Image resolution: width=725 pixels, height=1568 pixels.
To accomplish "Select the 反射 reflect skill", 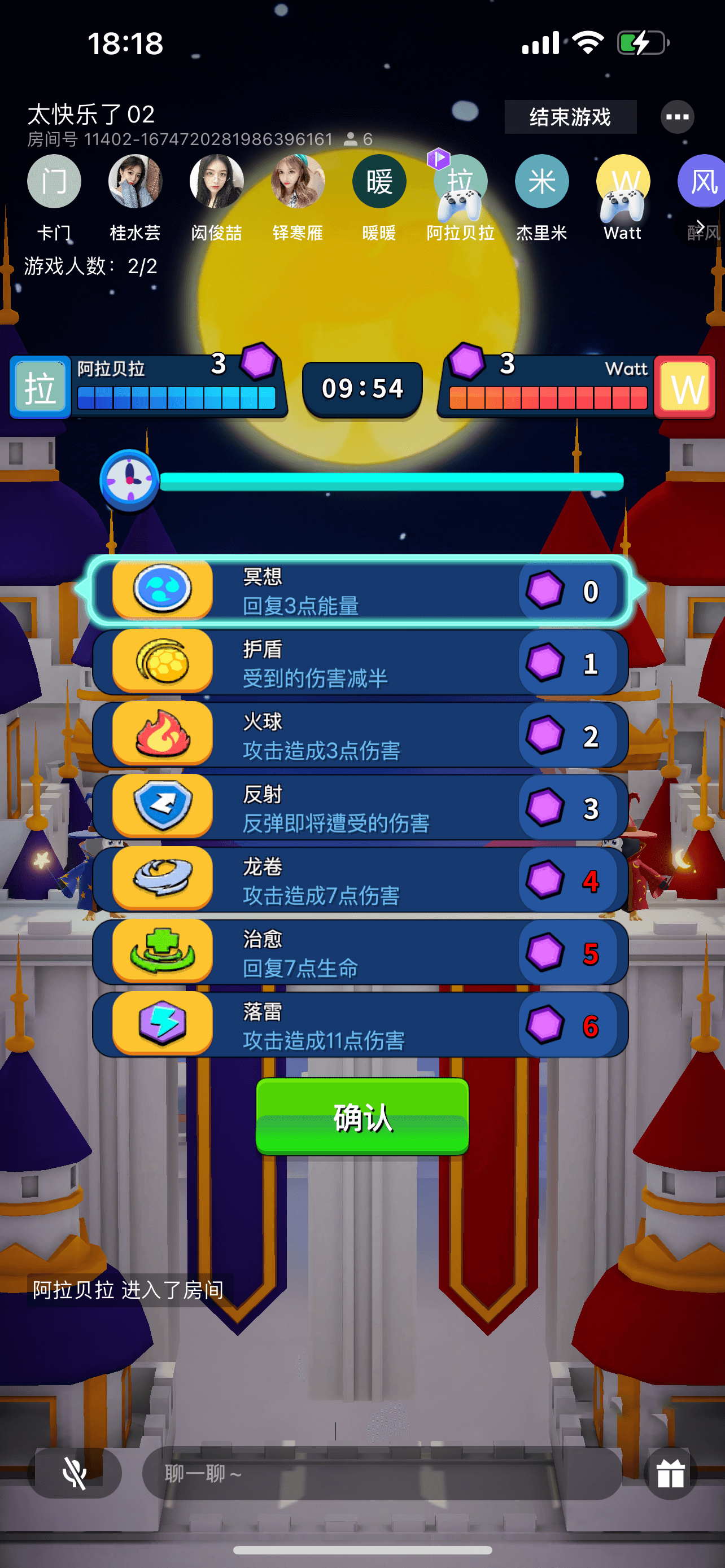I will [360, 807].
